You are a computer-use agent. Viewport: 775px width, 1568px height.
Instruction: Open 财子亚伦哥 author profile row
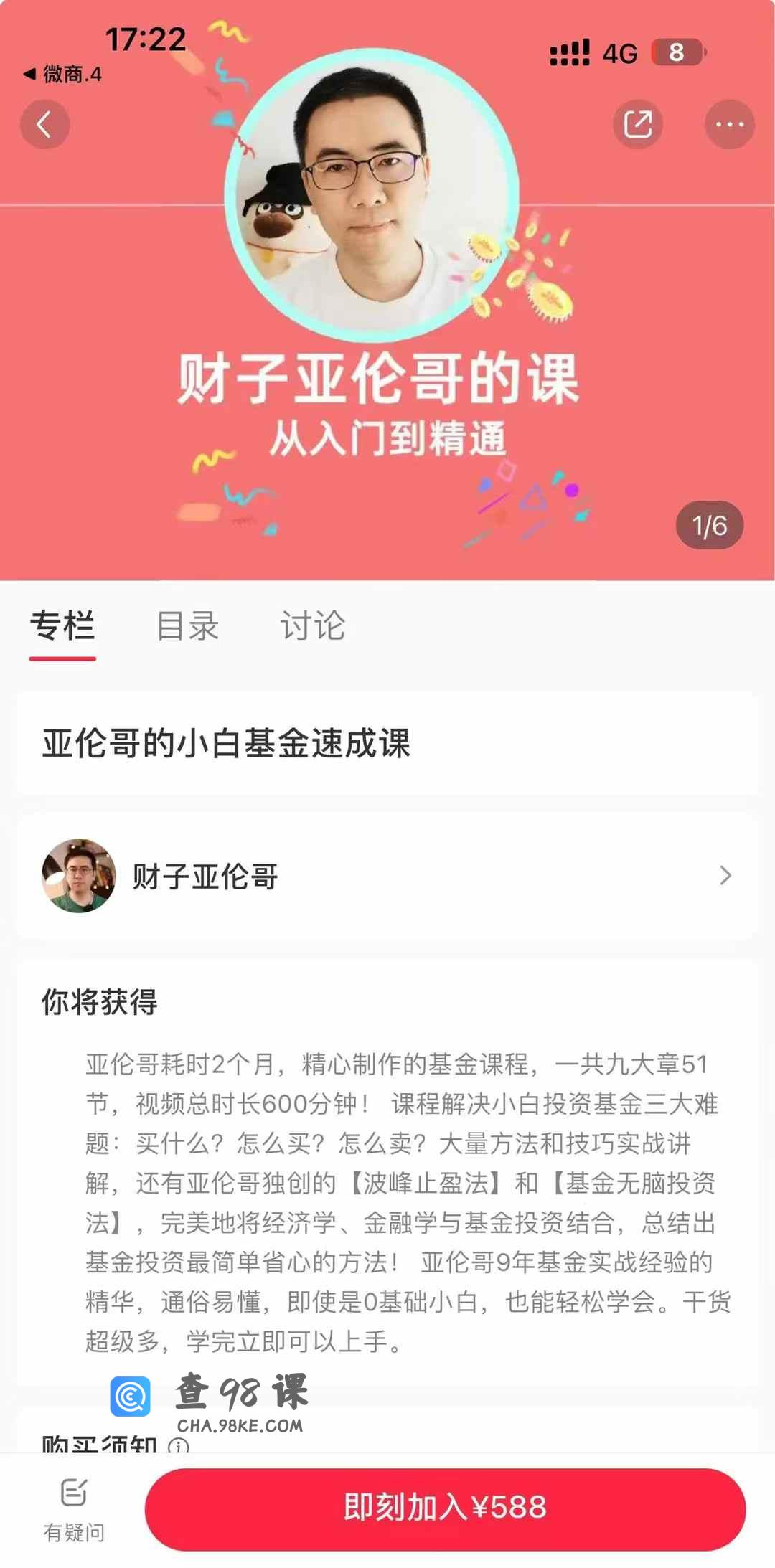pyautogui.click(x=387, y=876)
